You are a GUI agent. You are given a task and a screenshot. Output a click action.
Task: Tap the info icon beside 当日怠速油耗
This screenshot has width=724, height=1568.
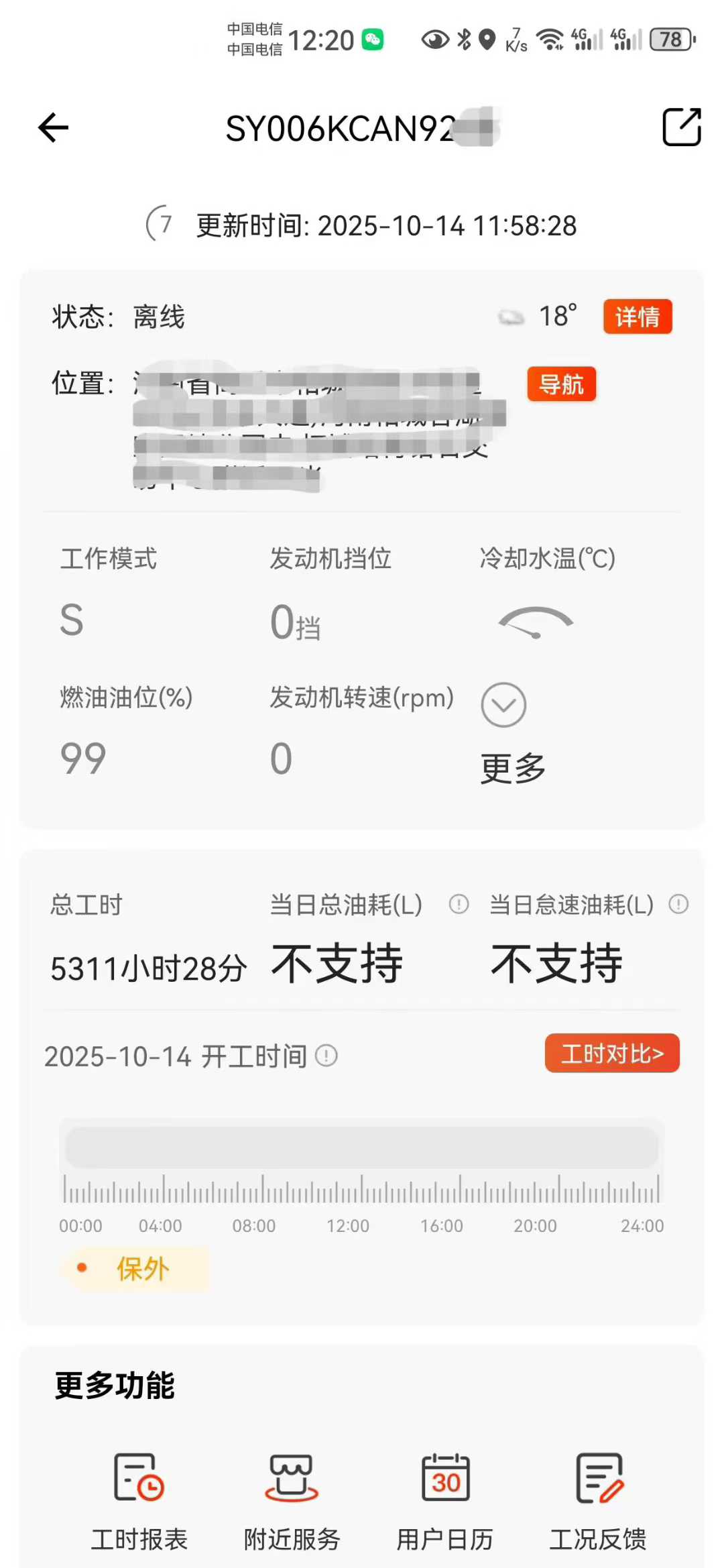[x=678, y=905]
